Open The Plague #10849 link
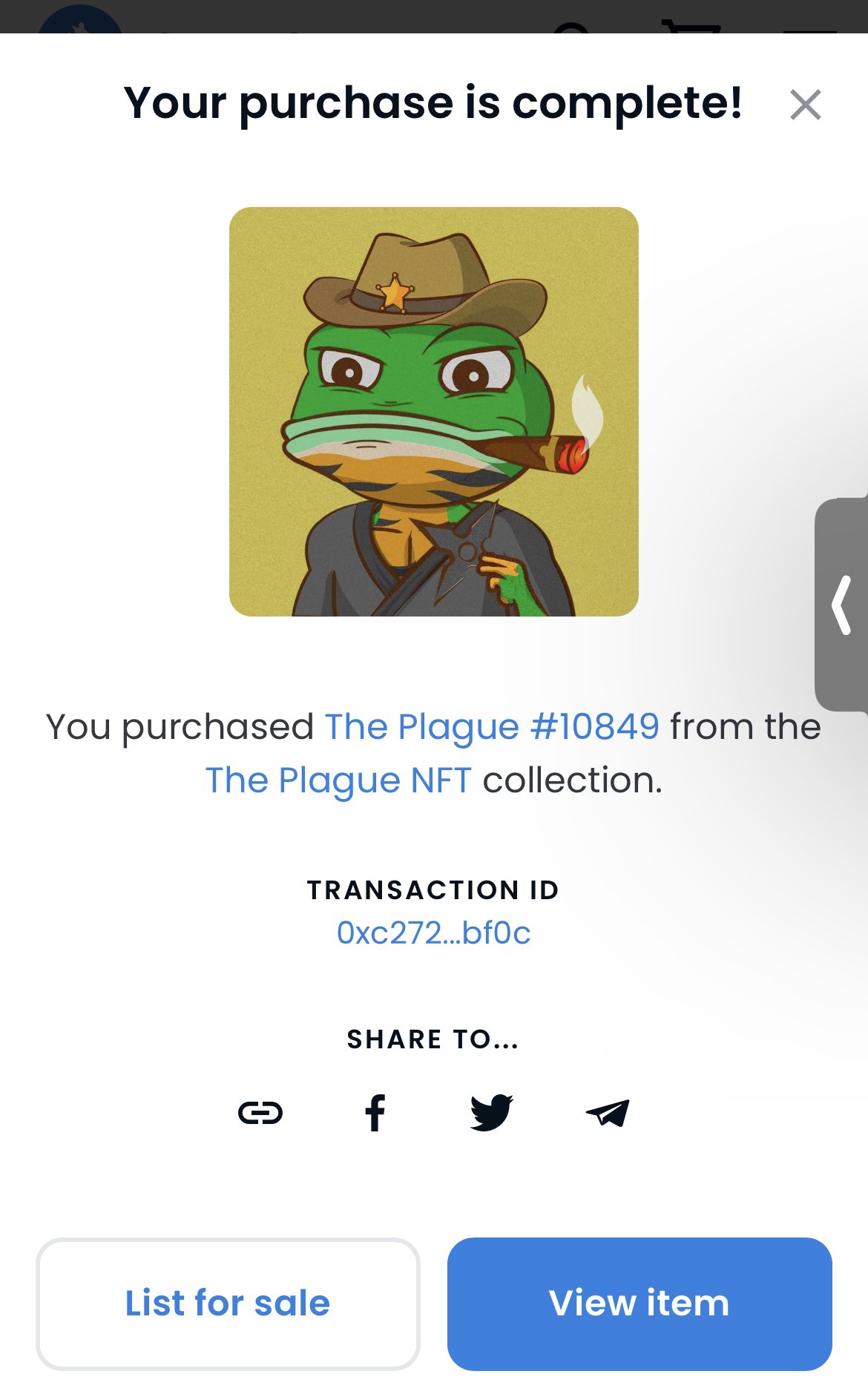The height and width of the screenshot is (1397, 868). (x=492, y=726)
